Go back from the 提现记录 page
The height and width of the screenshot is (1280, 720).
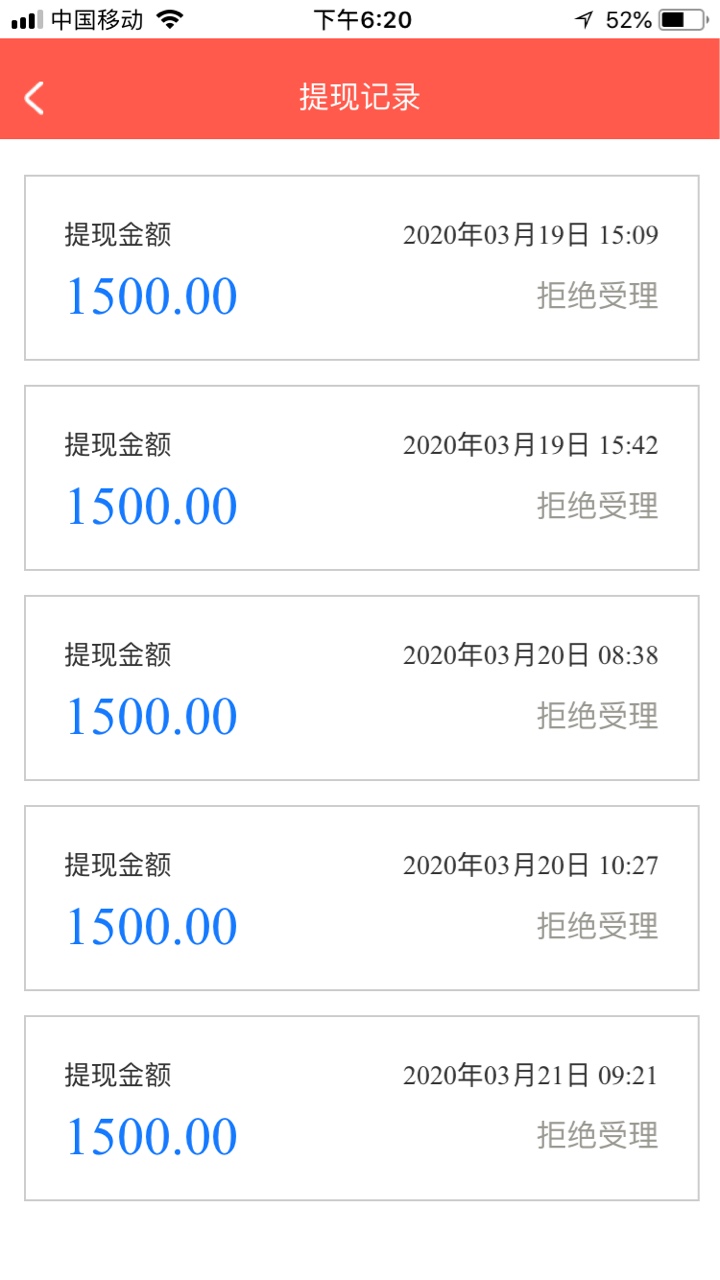coord(34,97)
